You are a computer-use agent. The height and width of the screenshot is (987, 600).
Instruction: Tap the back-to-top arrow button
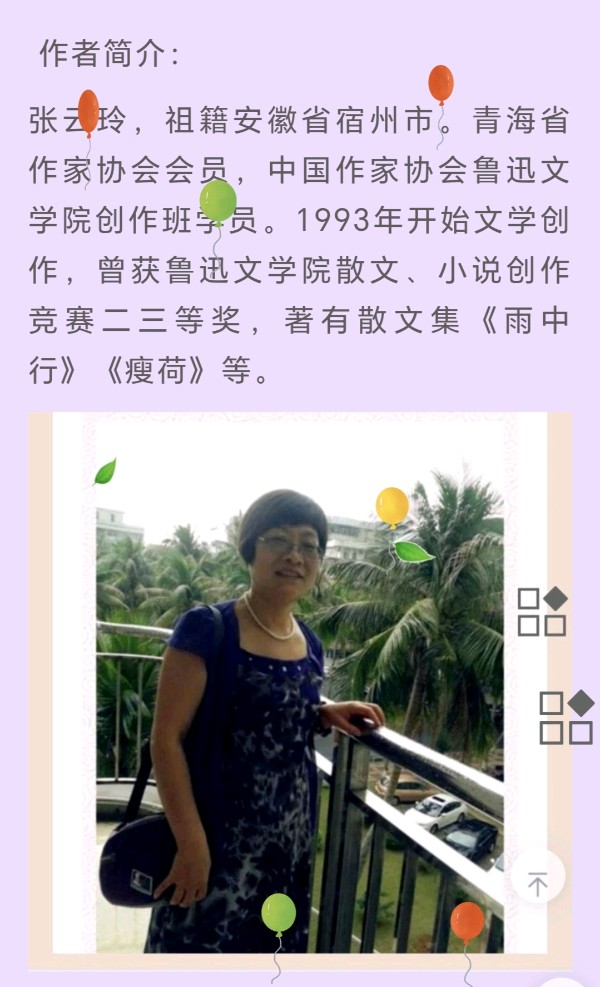tap(537, 883)
